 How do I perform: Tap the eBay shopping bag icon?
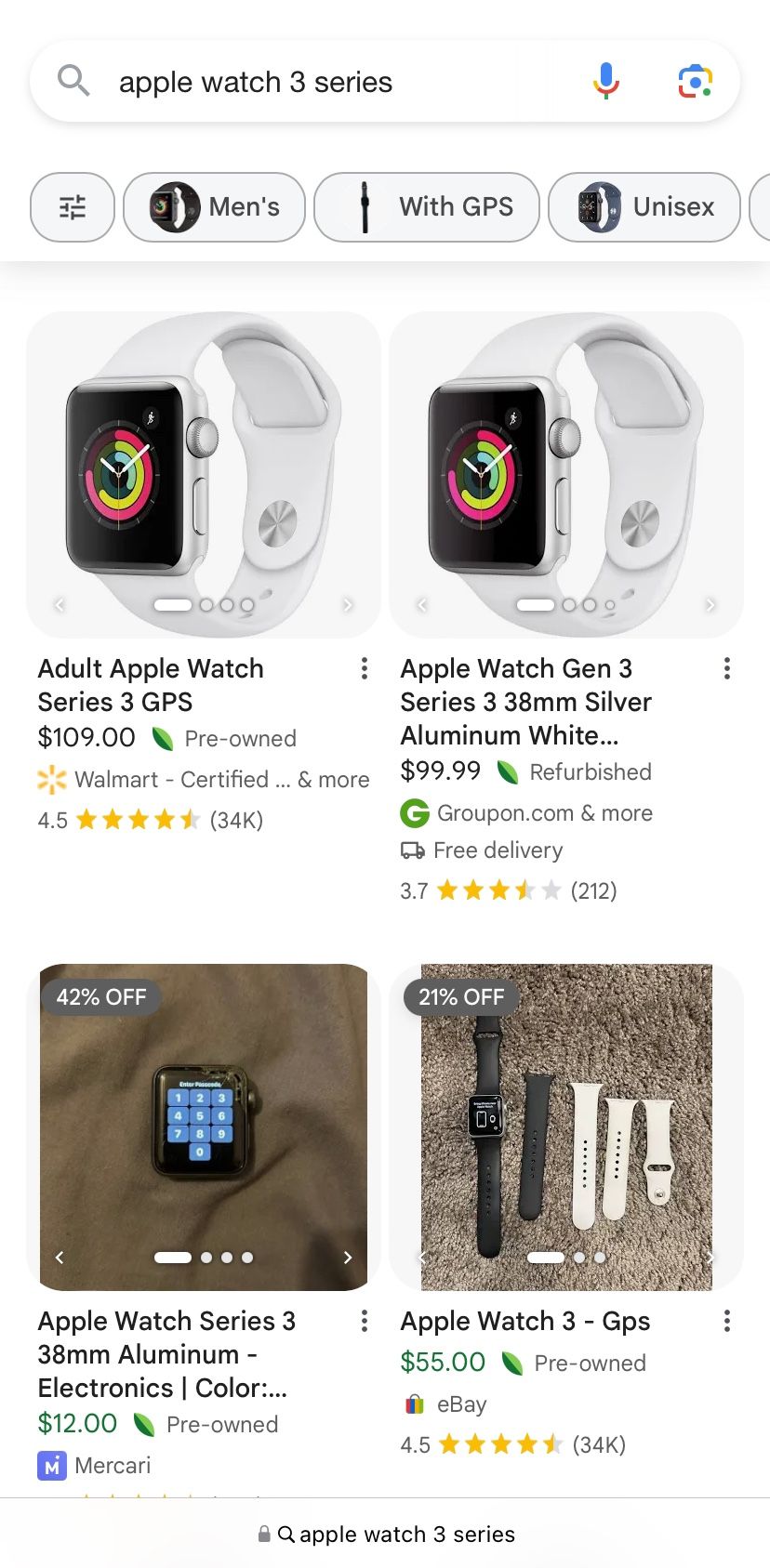pyautogui.click(x=413, y=1404)
